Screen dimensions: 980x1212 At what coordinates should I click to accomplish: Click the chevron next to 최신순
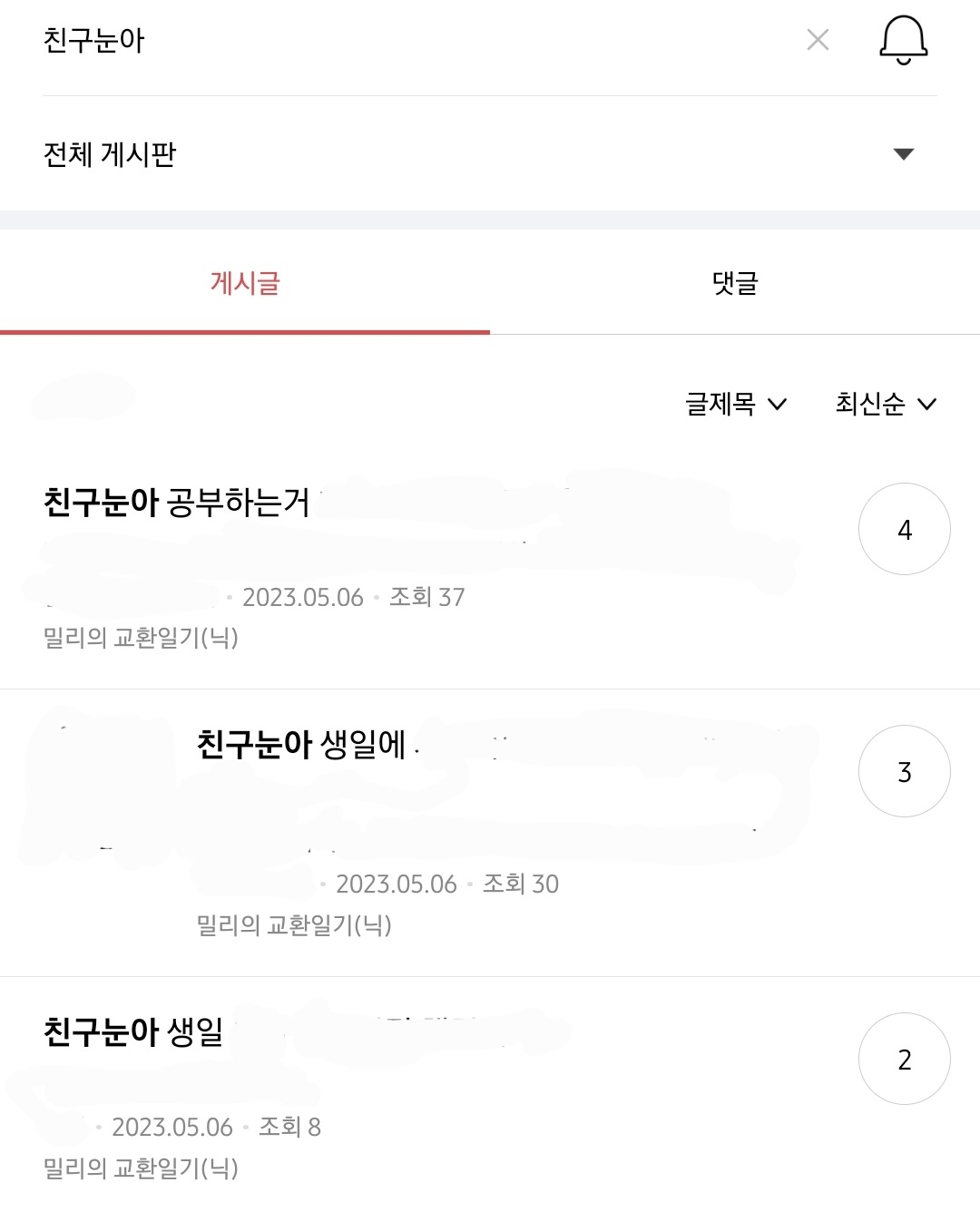927,405
